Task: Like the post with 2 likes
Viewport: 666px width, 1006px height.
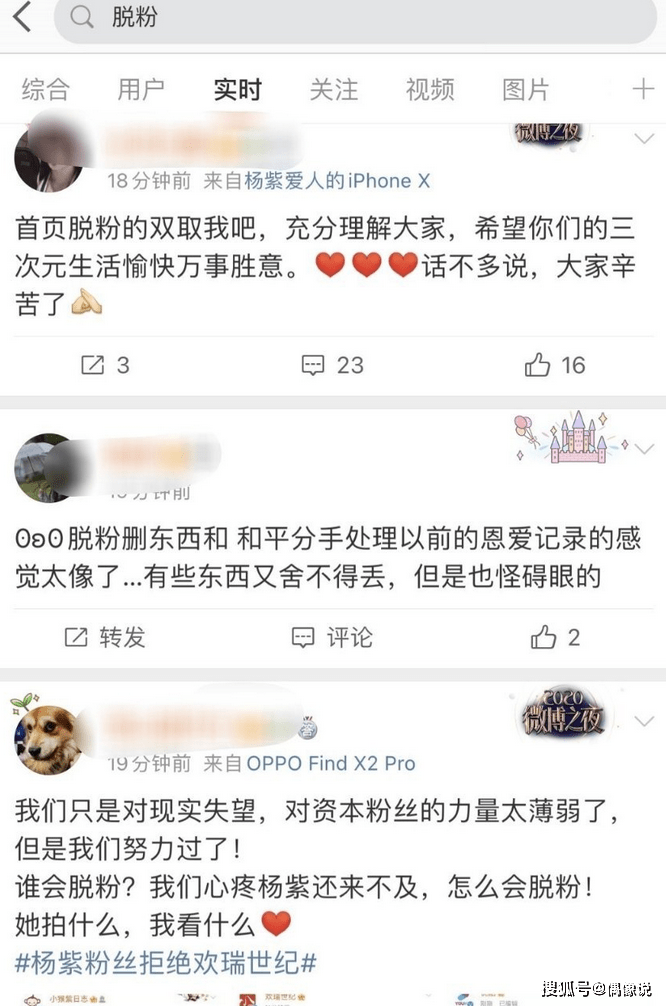Action: (x=555, y=636)
